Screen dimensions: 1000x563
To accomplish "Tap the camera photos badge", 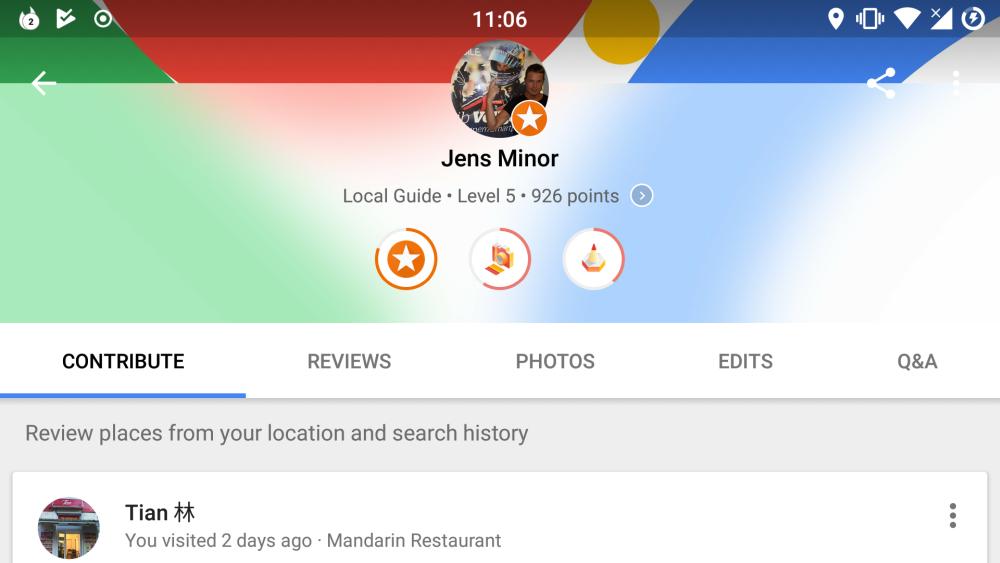I will click(x=500, y=259).
